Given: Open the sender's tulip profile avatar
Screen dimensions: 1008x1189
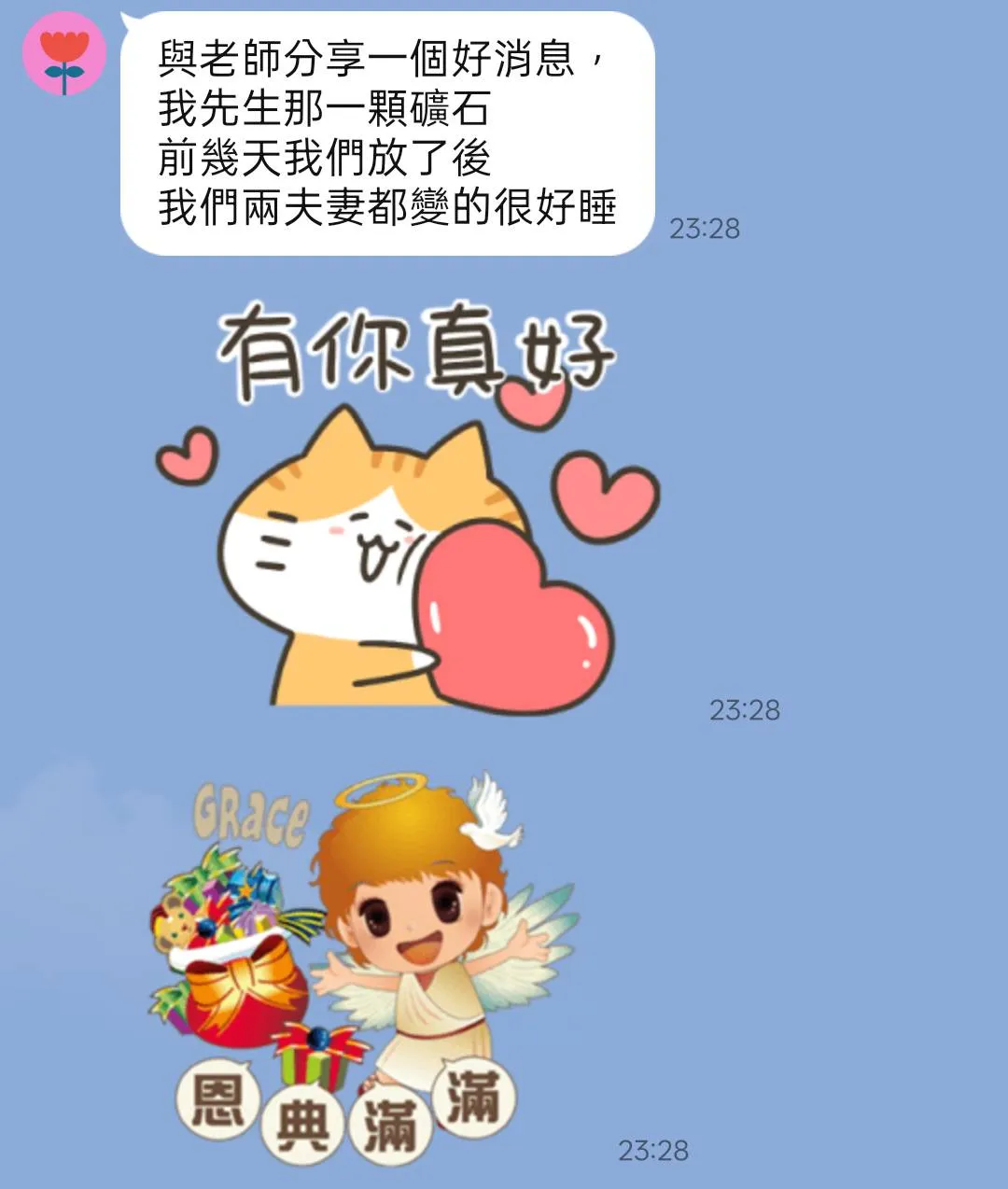Looking at the screenshot, I should point(63,53).
